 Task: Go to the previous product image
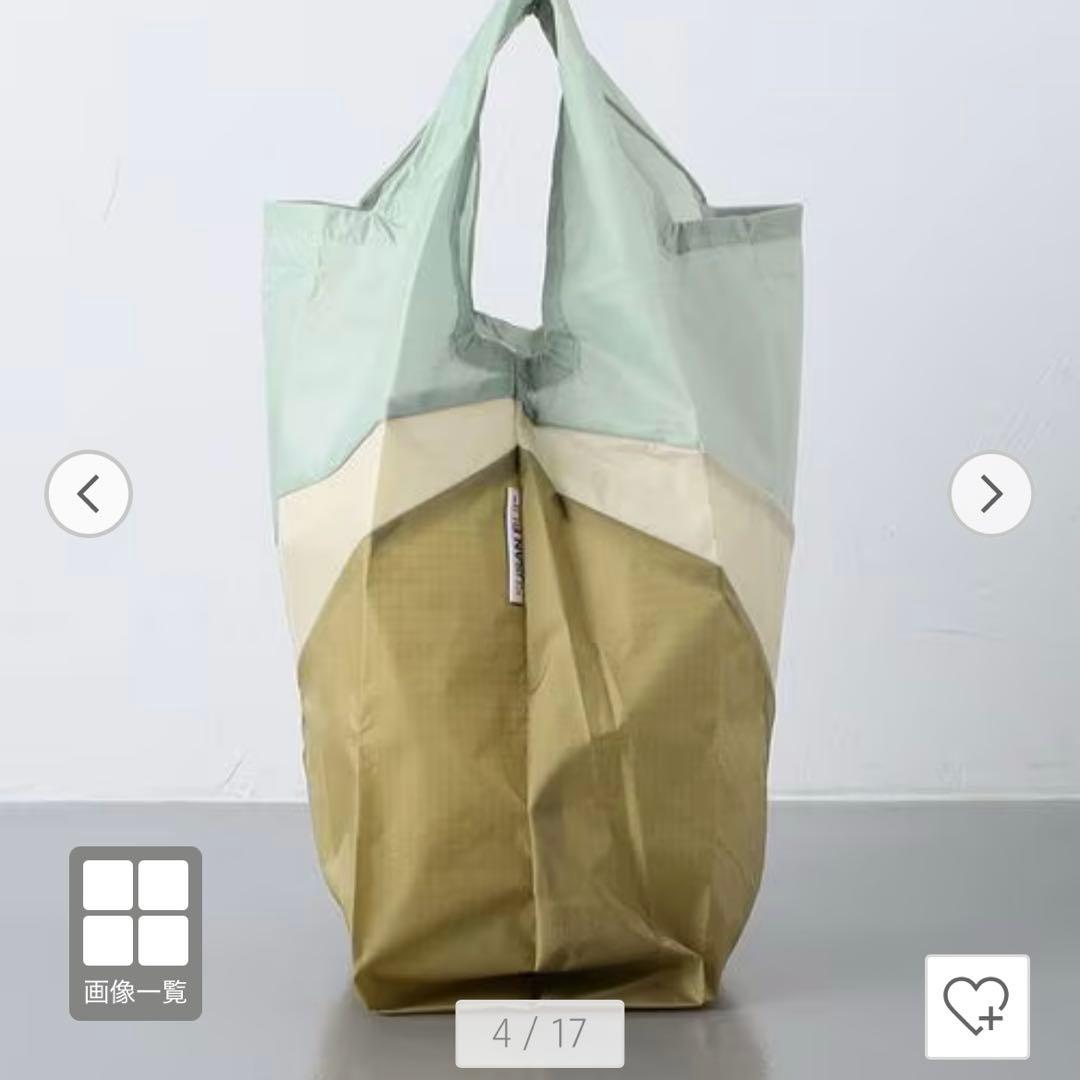[89, 494]
